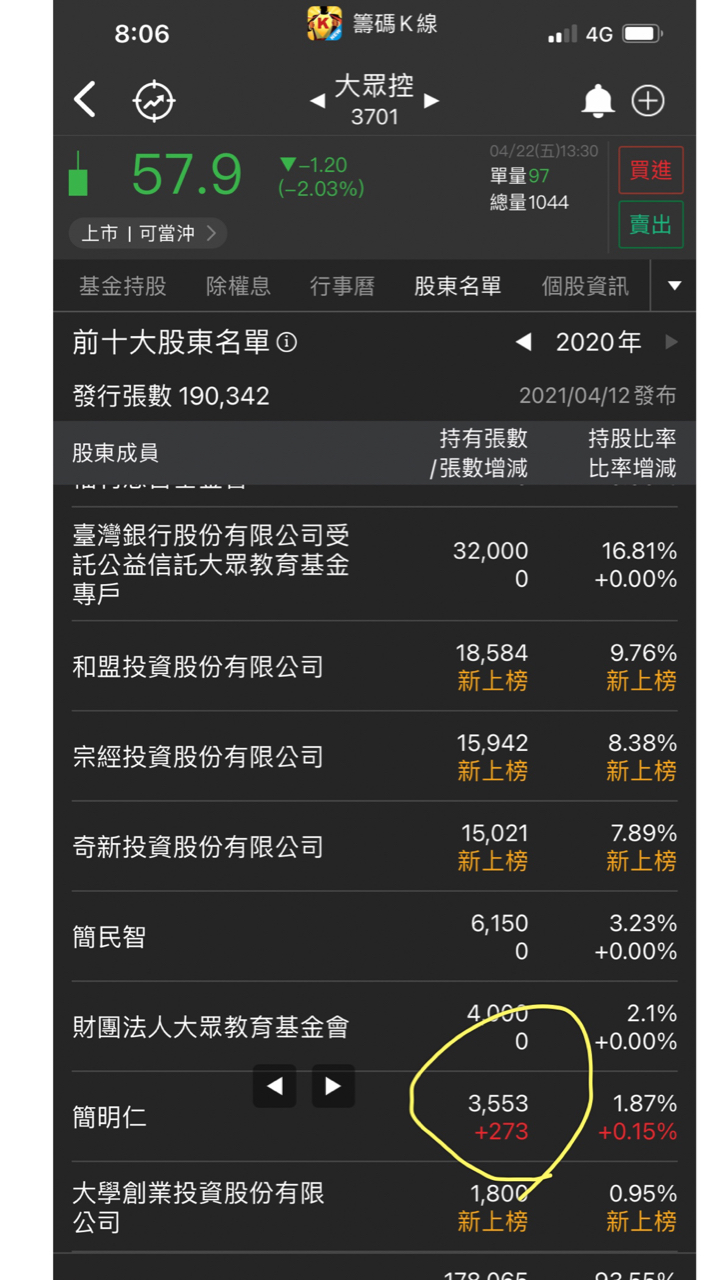
Task: Tap the left arrow overlay button
Action: (x=275, y=1086)
